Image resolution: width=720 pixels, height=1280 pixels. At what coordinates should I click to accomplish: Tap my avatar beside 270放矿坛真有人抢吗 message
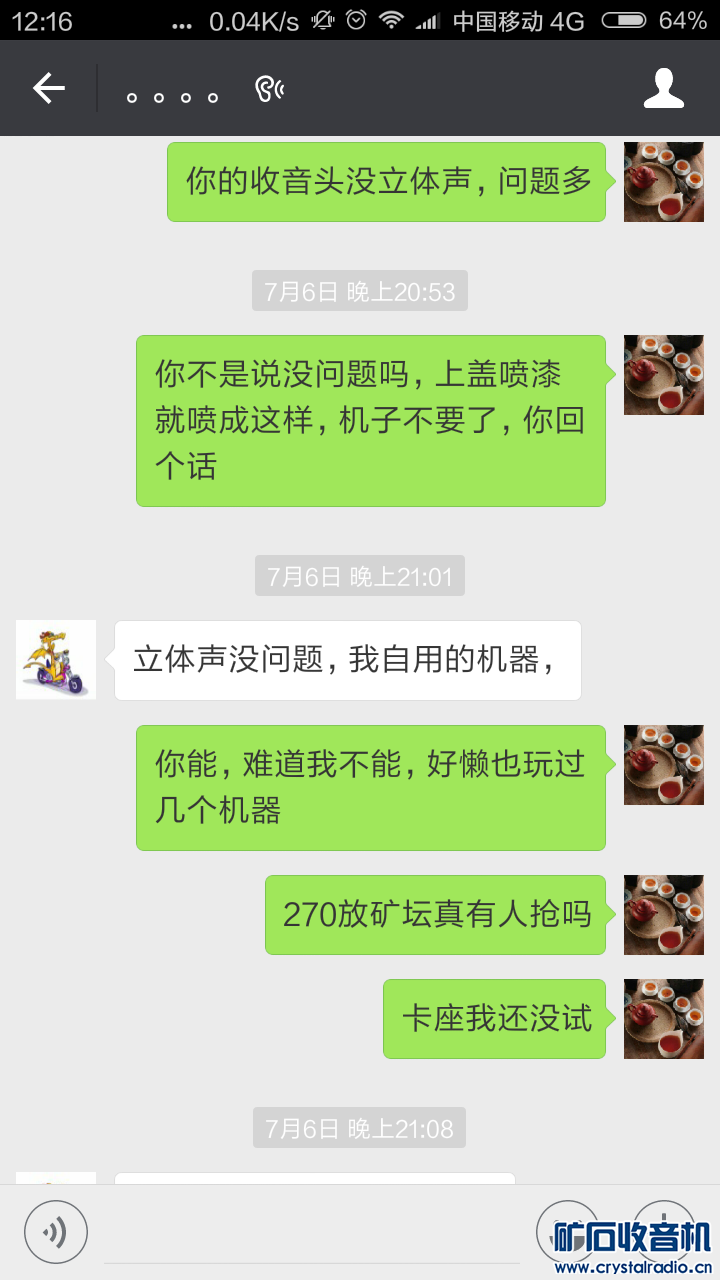click(663, 915)
